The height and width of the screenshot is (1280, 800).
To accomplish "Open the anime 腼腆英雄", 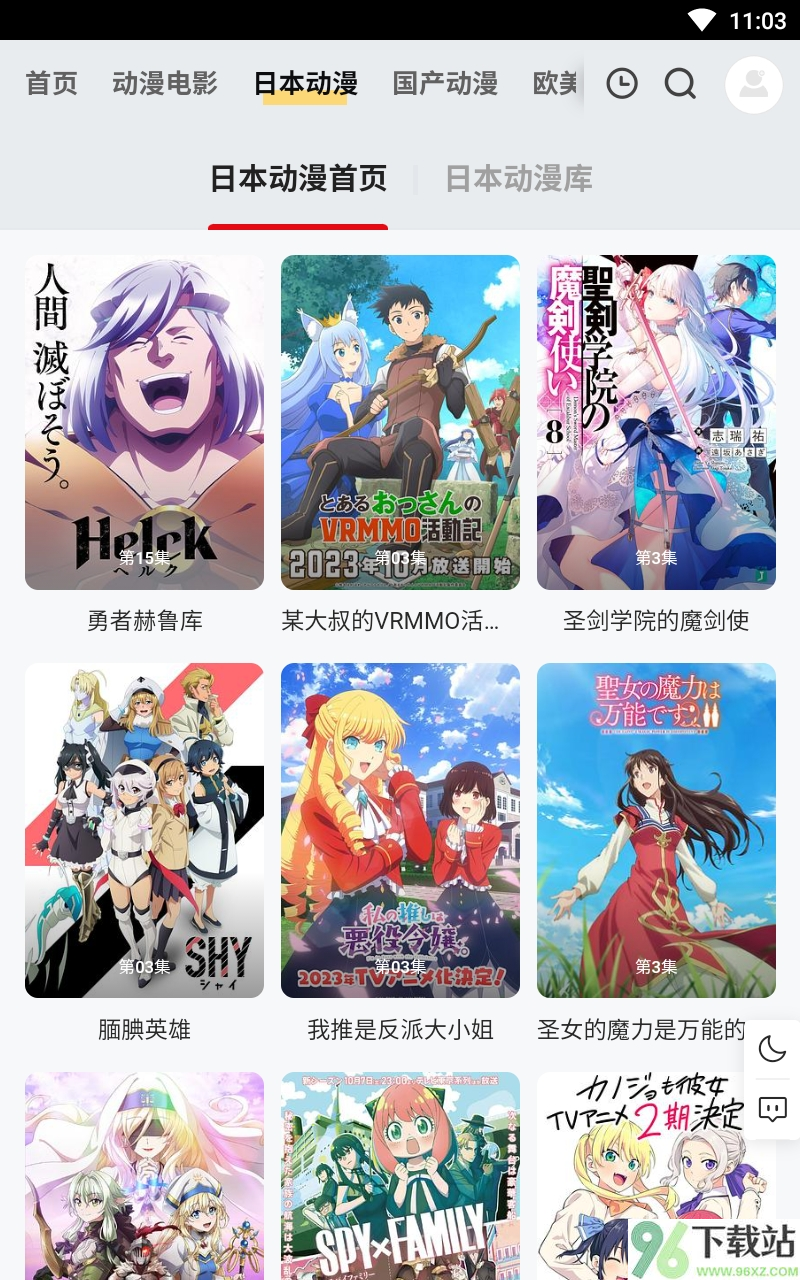I will tap(144, 830).
